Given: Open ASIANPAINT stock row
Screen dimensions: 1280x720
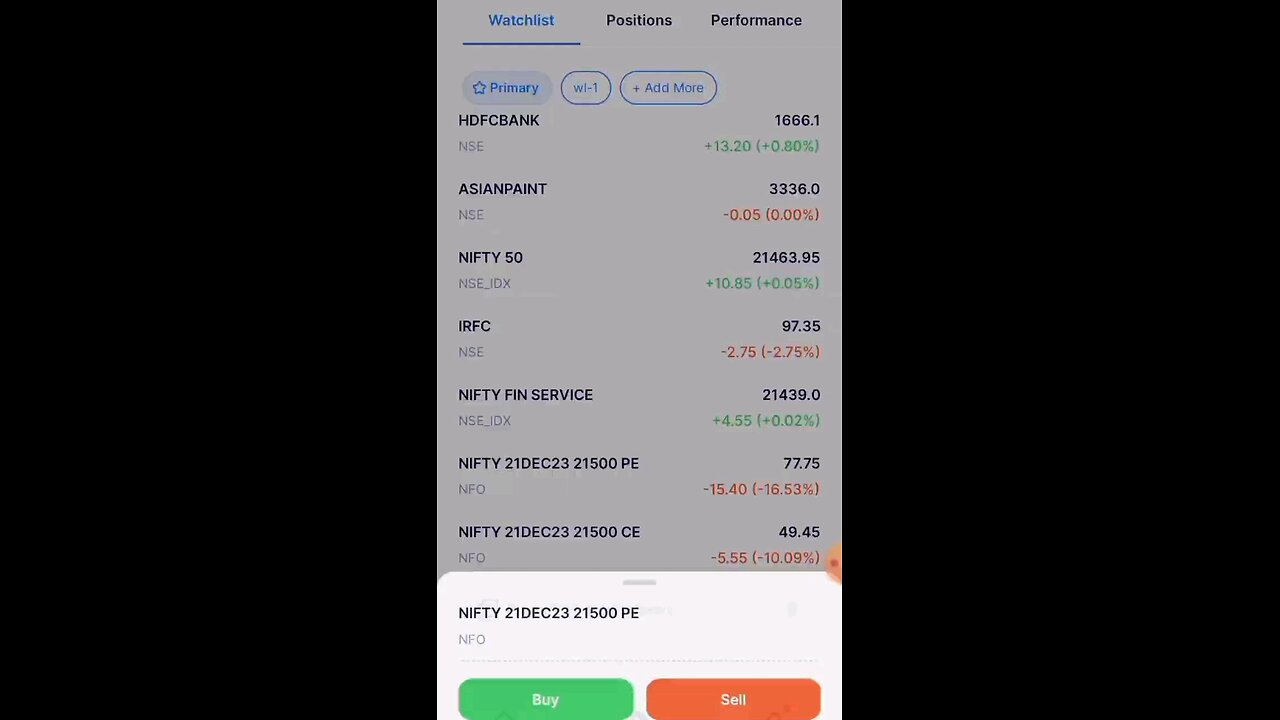Looking at the screenshot, I should point(639,201).
